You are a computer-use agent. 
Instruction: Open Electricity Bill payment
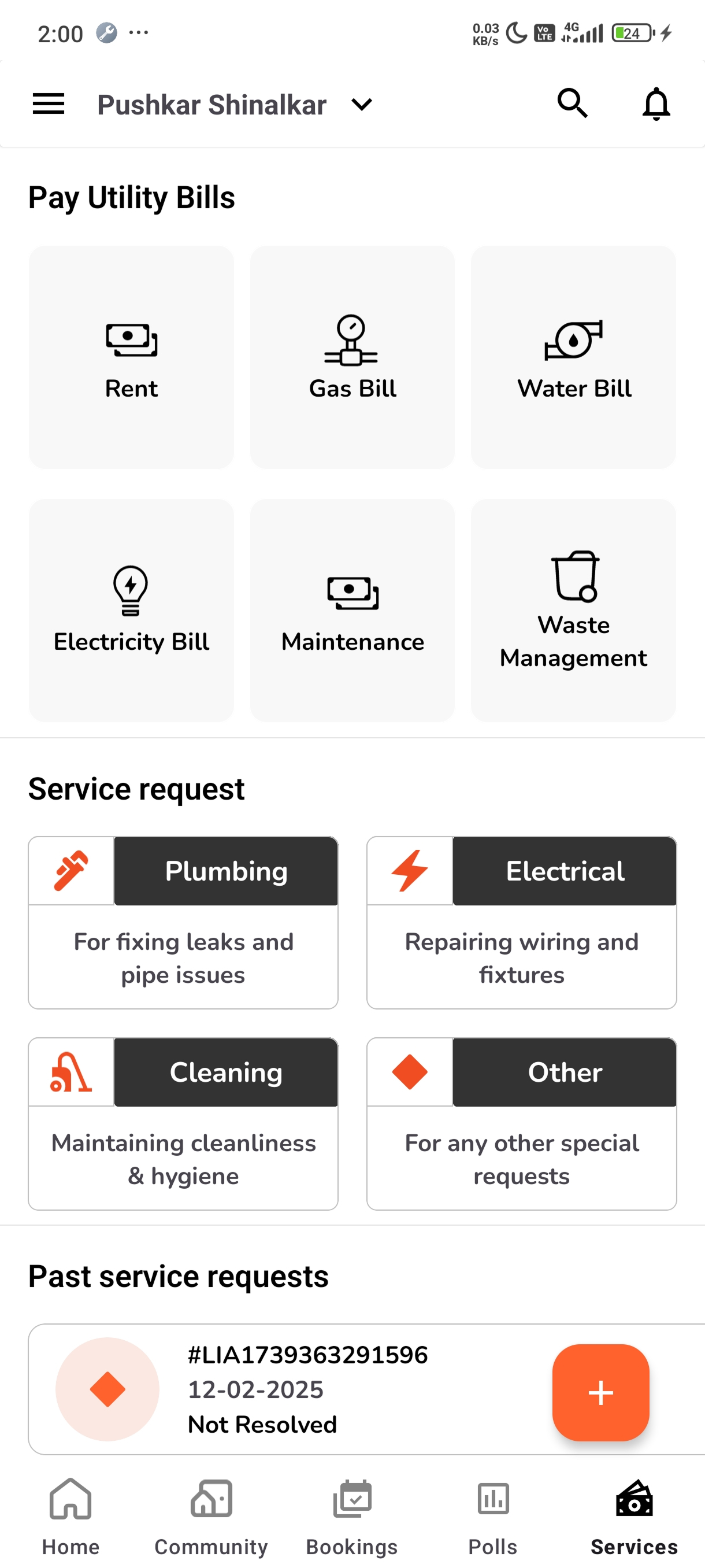(x=131, y=611)
